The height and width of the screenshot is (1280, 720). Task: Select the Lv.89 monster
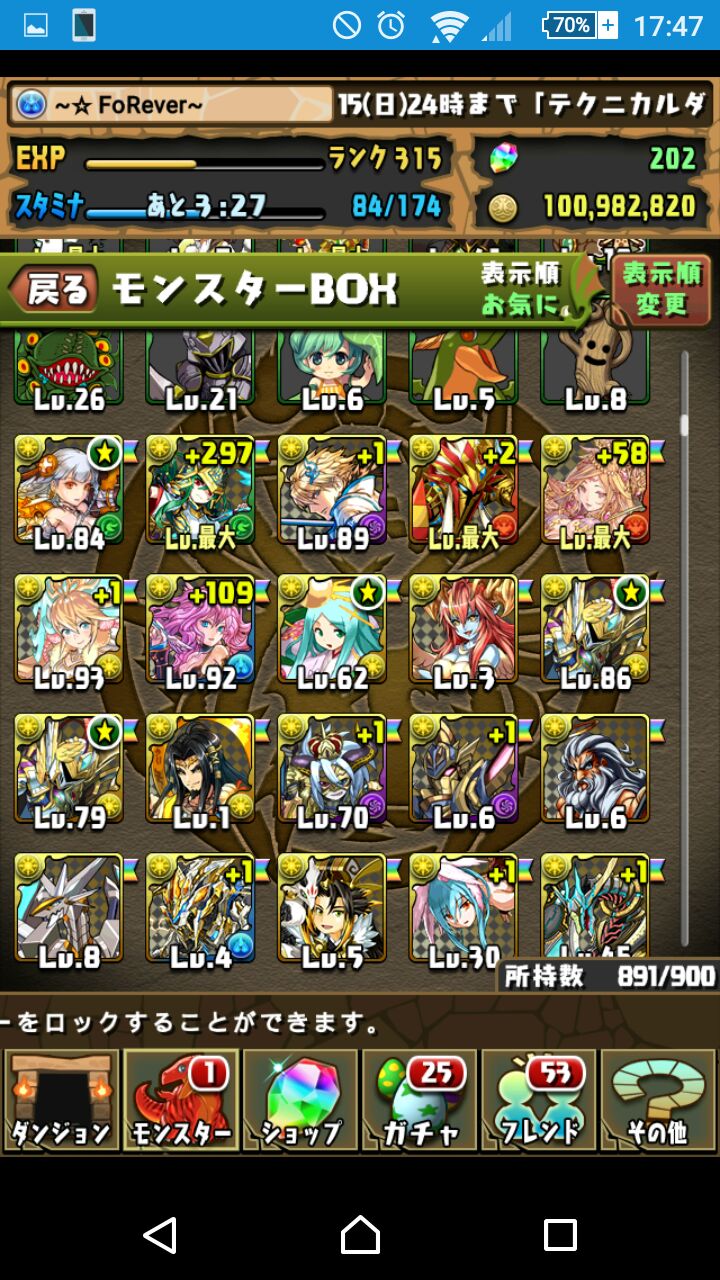(x=332, y=490)
